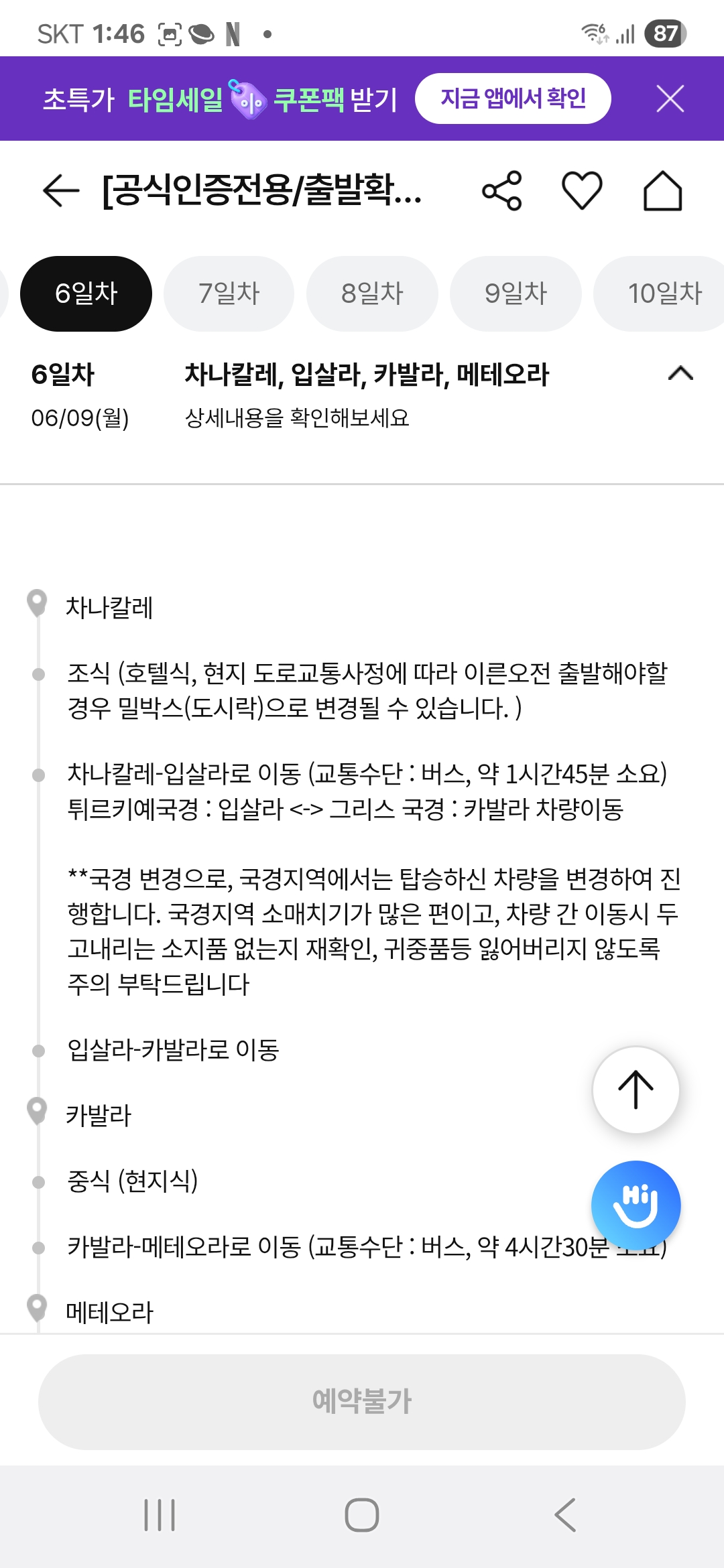The width and height of the screenshot is (724, 1568).
Task: Open the Hi chat assistant
Action: 636,1204
